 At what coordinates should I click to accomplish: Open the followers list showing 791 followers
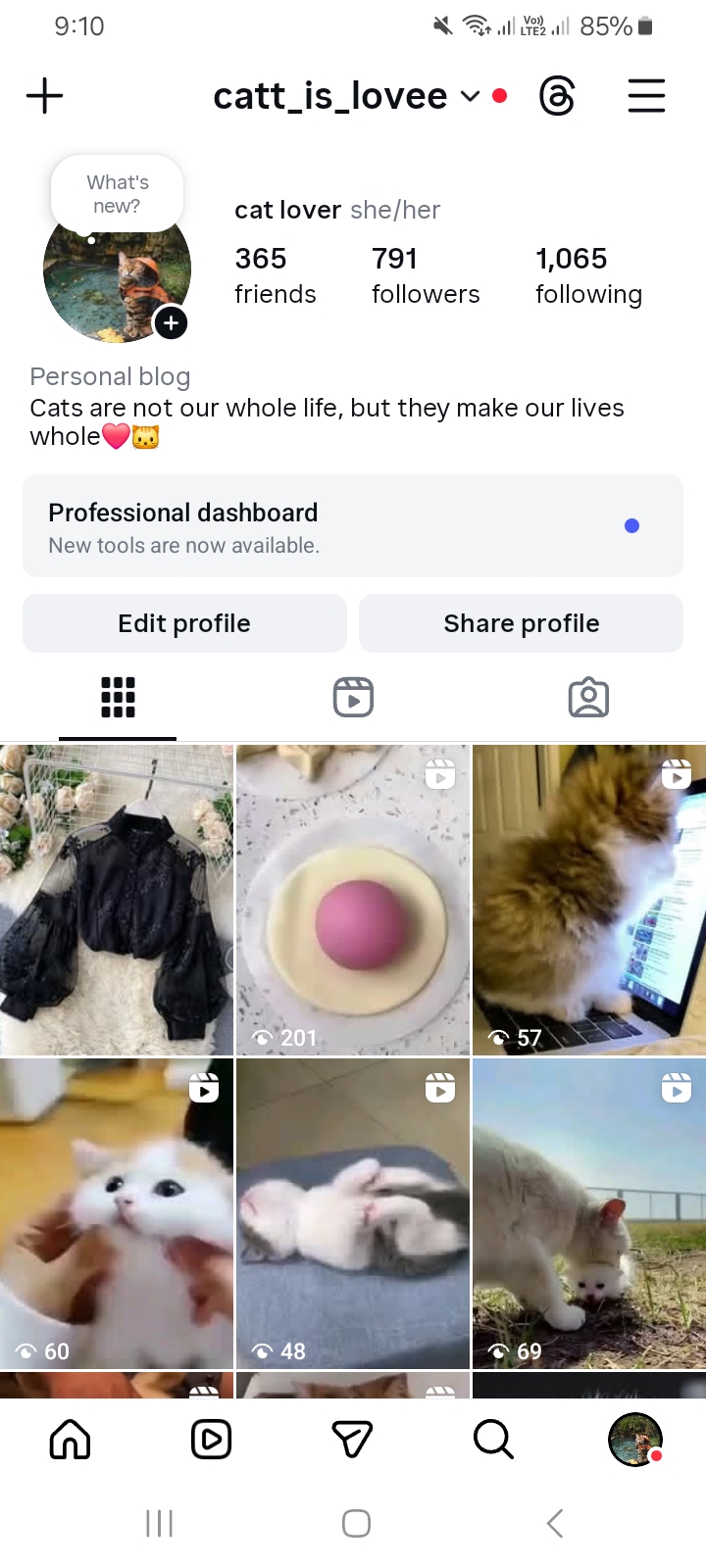coord(426,274)
